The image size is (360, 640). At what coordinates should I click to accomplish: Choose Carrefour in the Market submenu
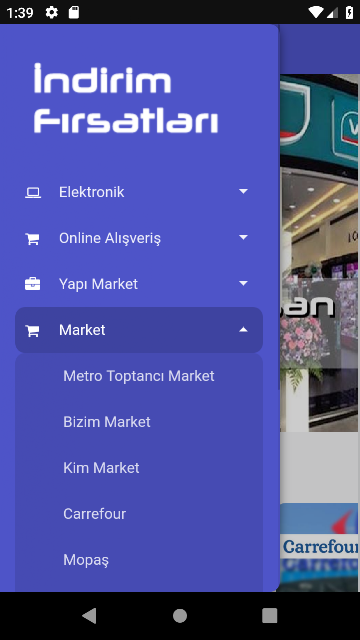click(139, 514)
